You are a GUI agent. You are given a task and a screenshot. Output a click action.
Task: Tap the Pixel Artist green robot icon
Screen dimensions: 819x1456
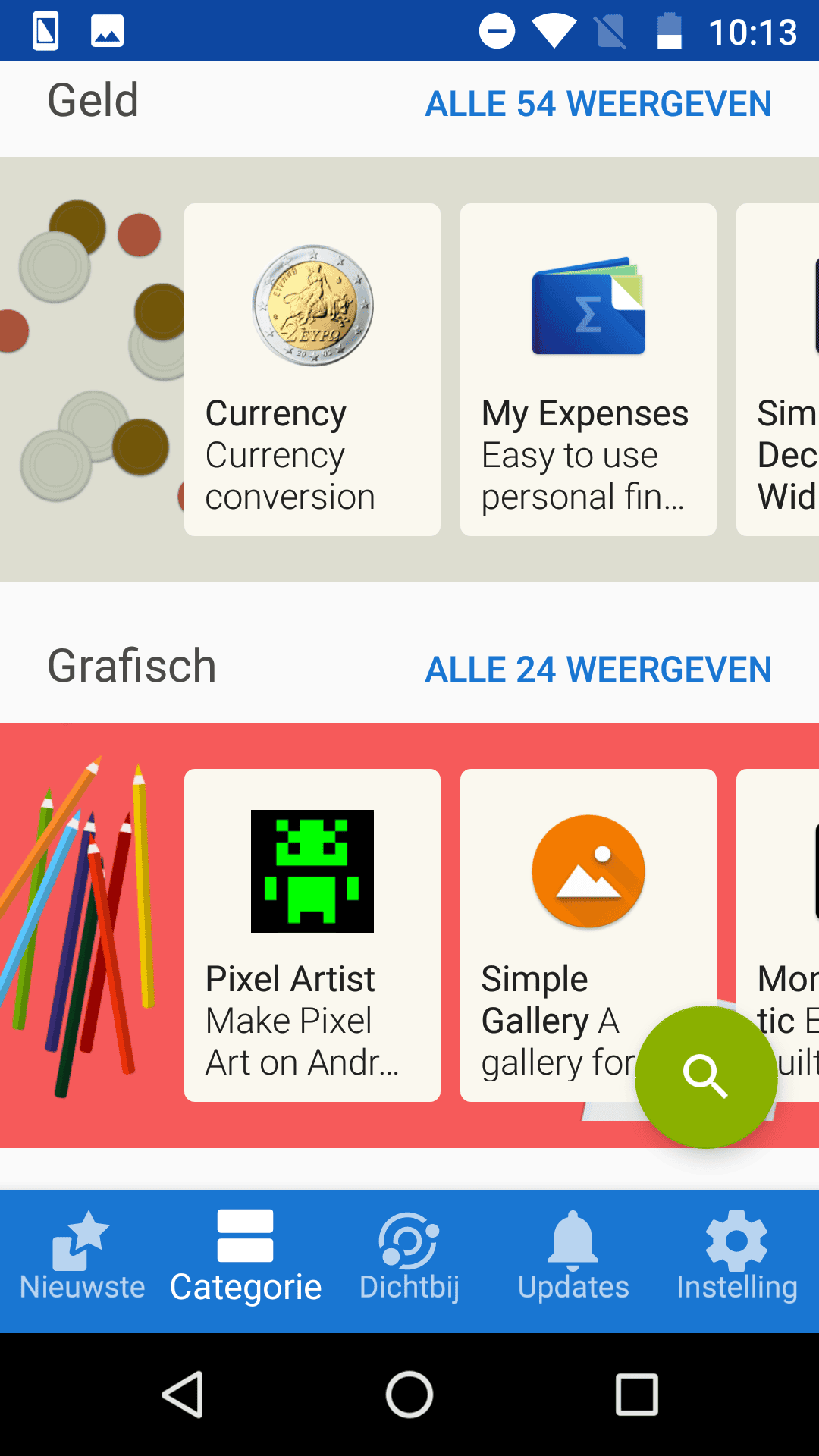[312, 871]
